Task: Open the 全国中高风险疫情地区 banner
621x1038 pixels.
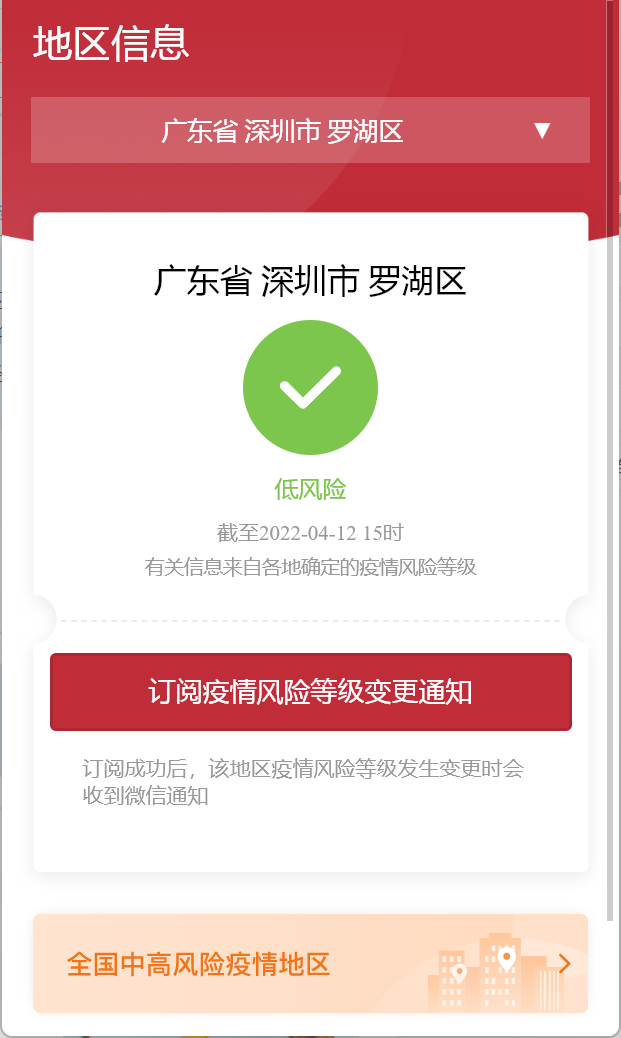Action: 310,964
